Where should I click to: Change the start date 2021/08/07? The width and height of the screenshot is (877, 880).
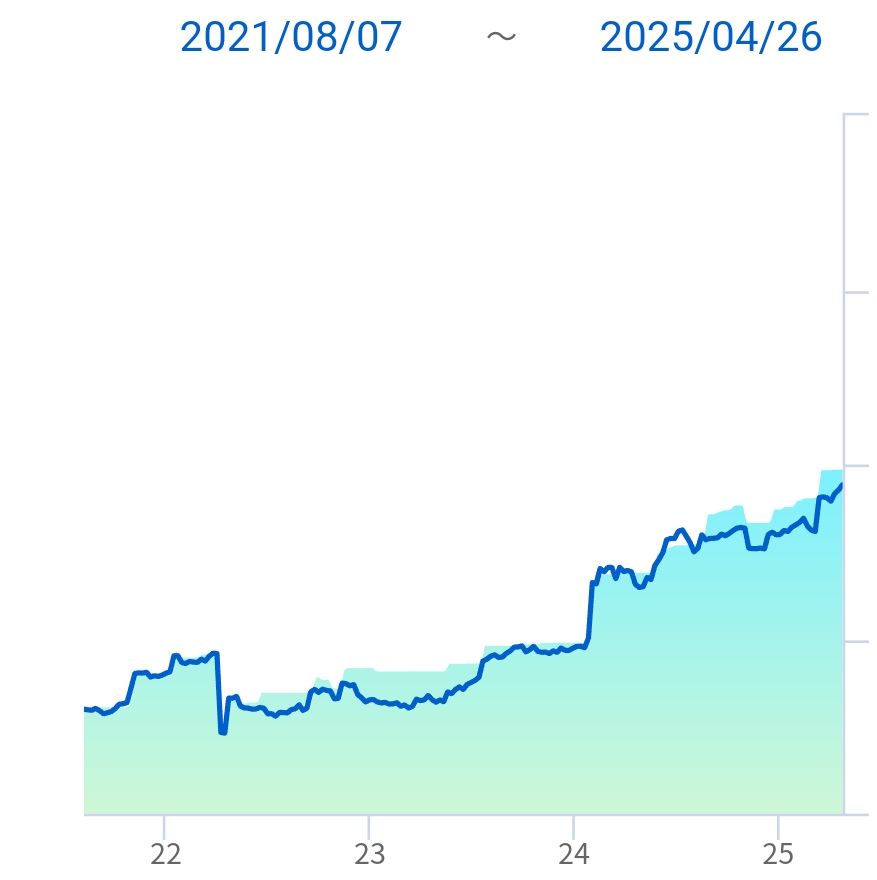290,38
